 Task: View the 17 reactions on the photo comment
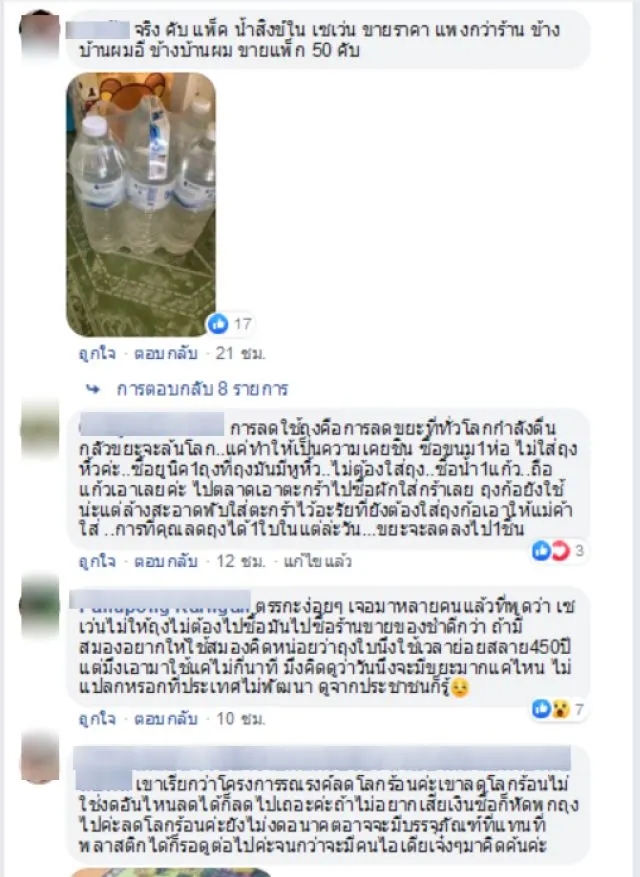tap(230, 323)
